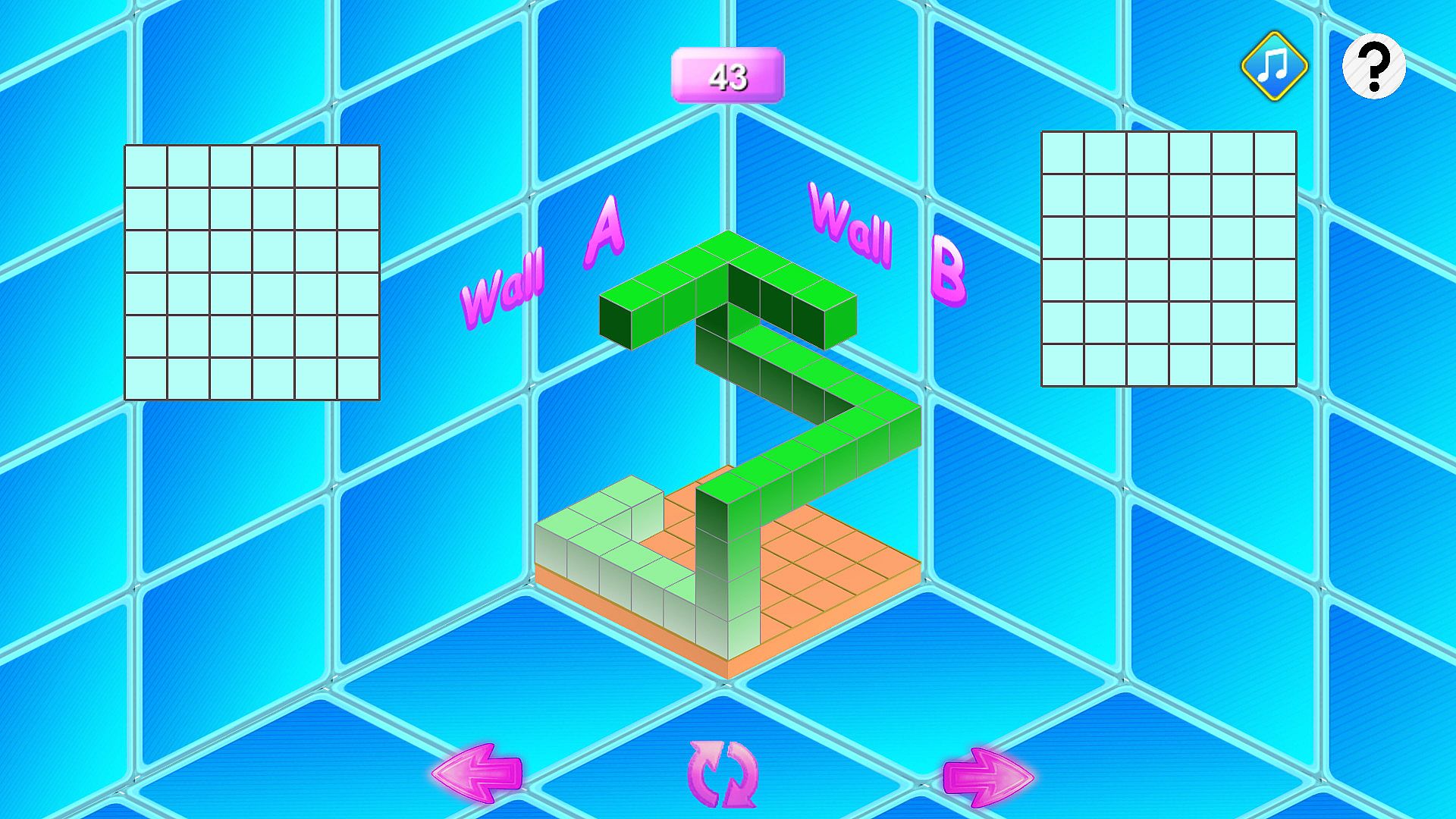Tap the pink right arrow
Viewport: 1456px width, 819px height.
point(987,777)
